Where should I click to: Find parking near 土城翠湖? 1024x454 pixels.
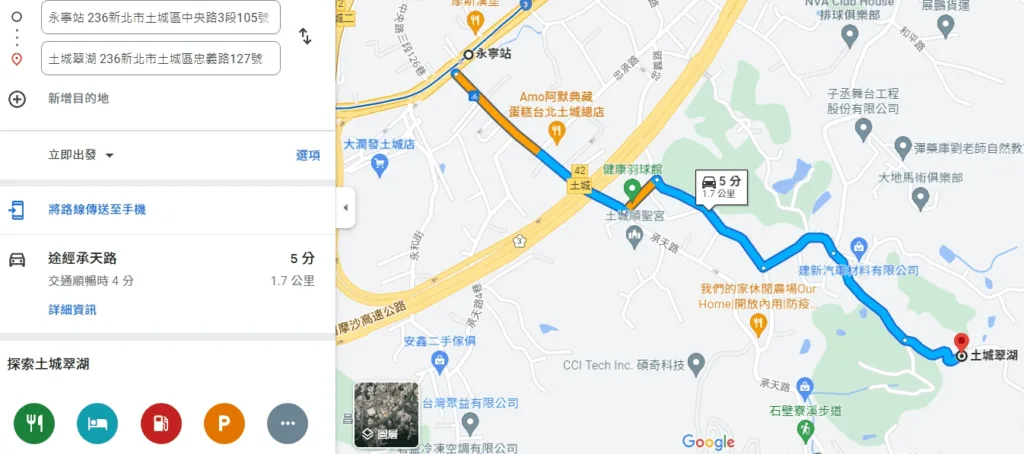pos(224,423)
